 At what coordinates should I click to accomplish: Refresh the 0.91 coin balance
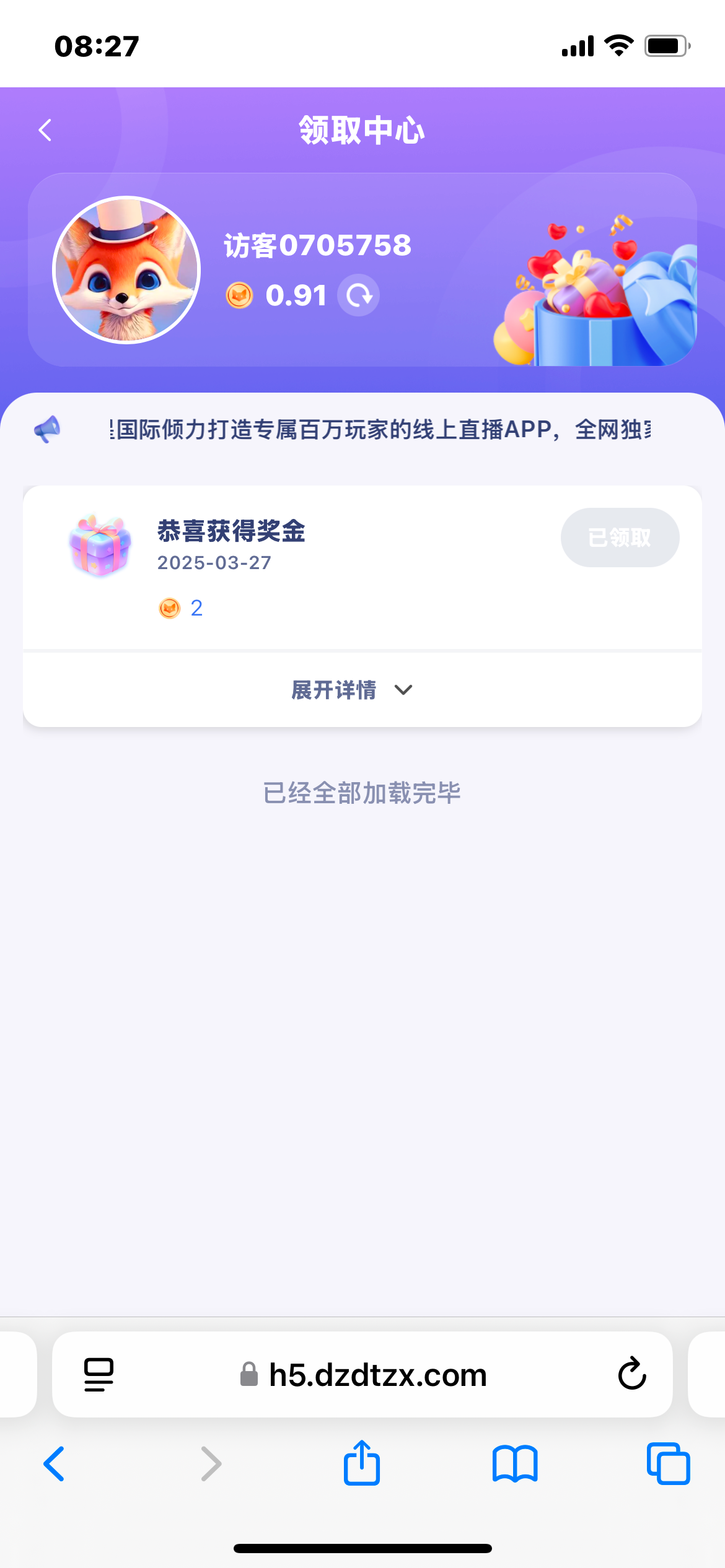[358, 295]
